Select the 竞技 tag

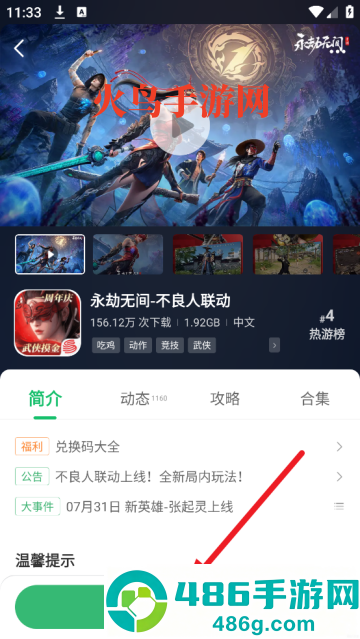pyautogui.click(x=170, y=345)
